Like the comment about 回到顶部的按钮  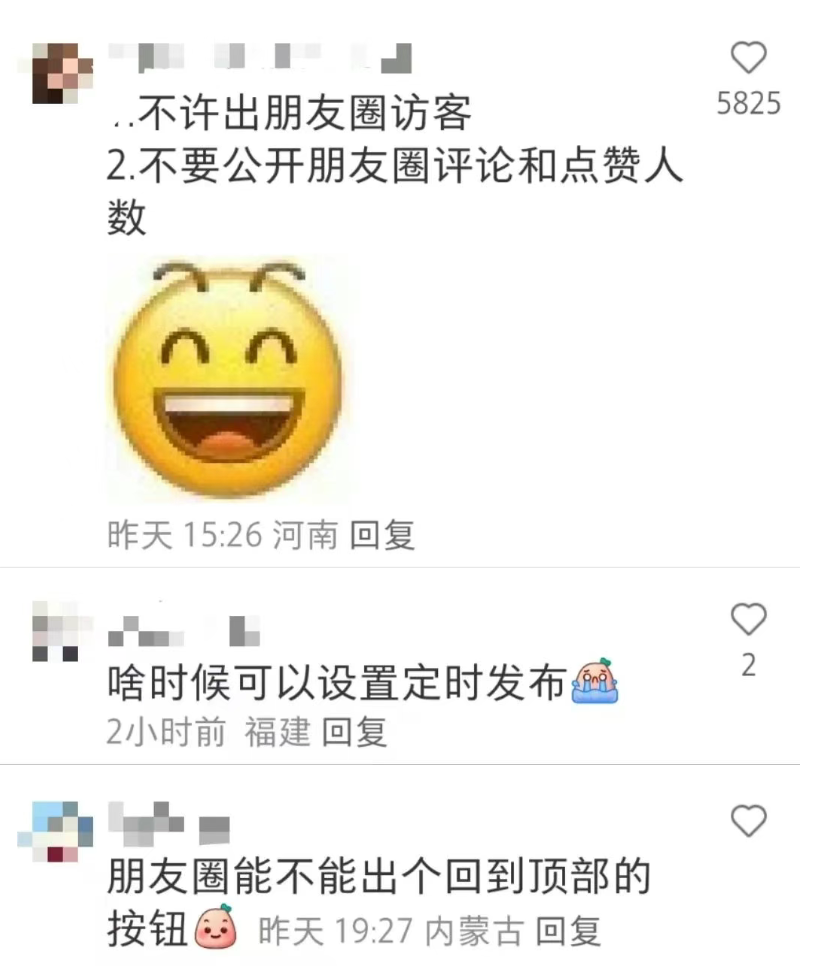click(x=748, y=821)
